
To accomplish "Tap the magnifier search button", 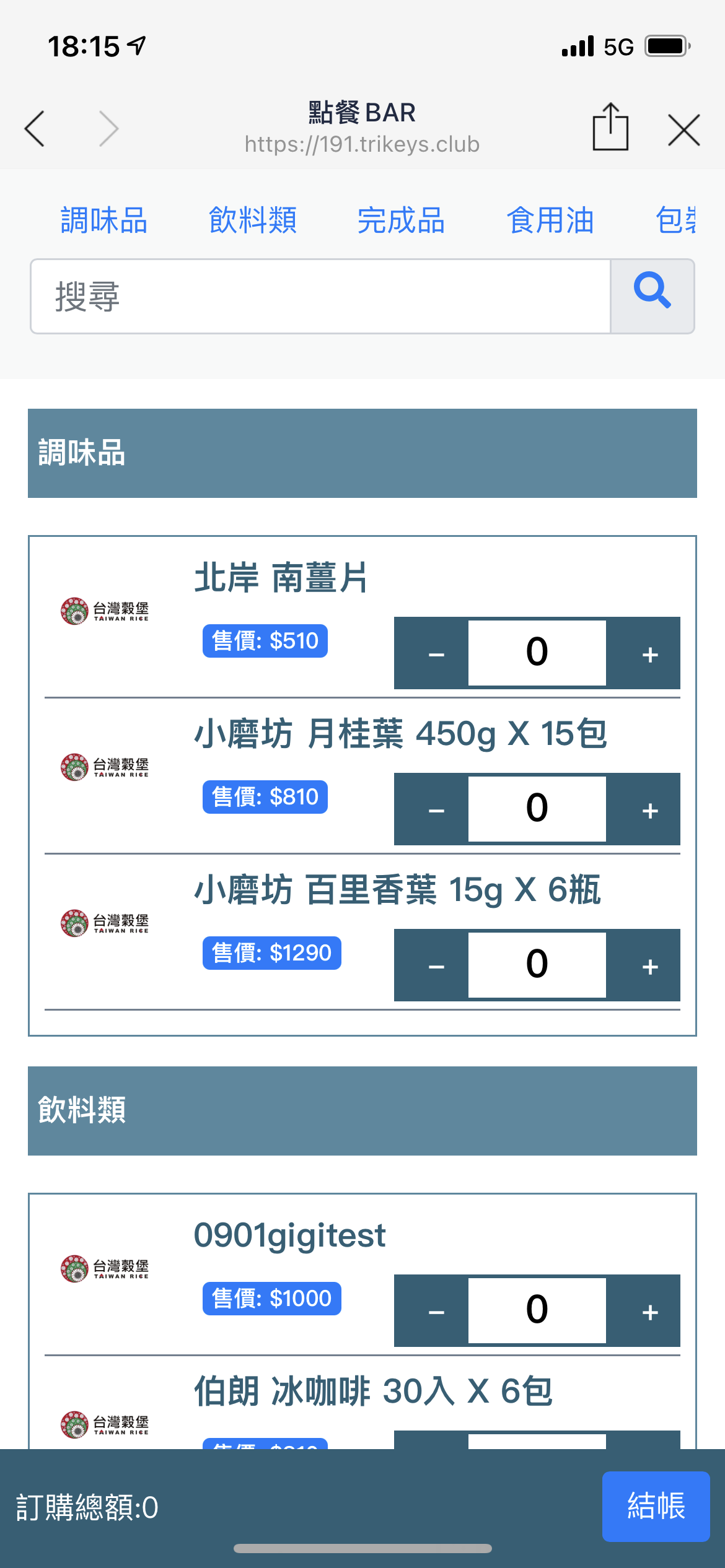I will [x=652, y=297].
